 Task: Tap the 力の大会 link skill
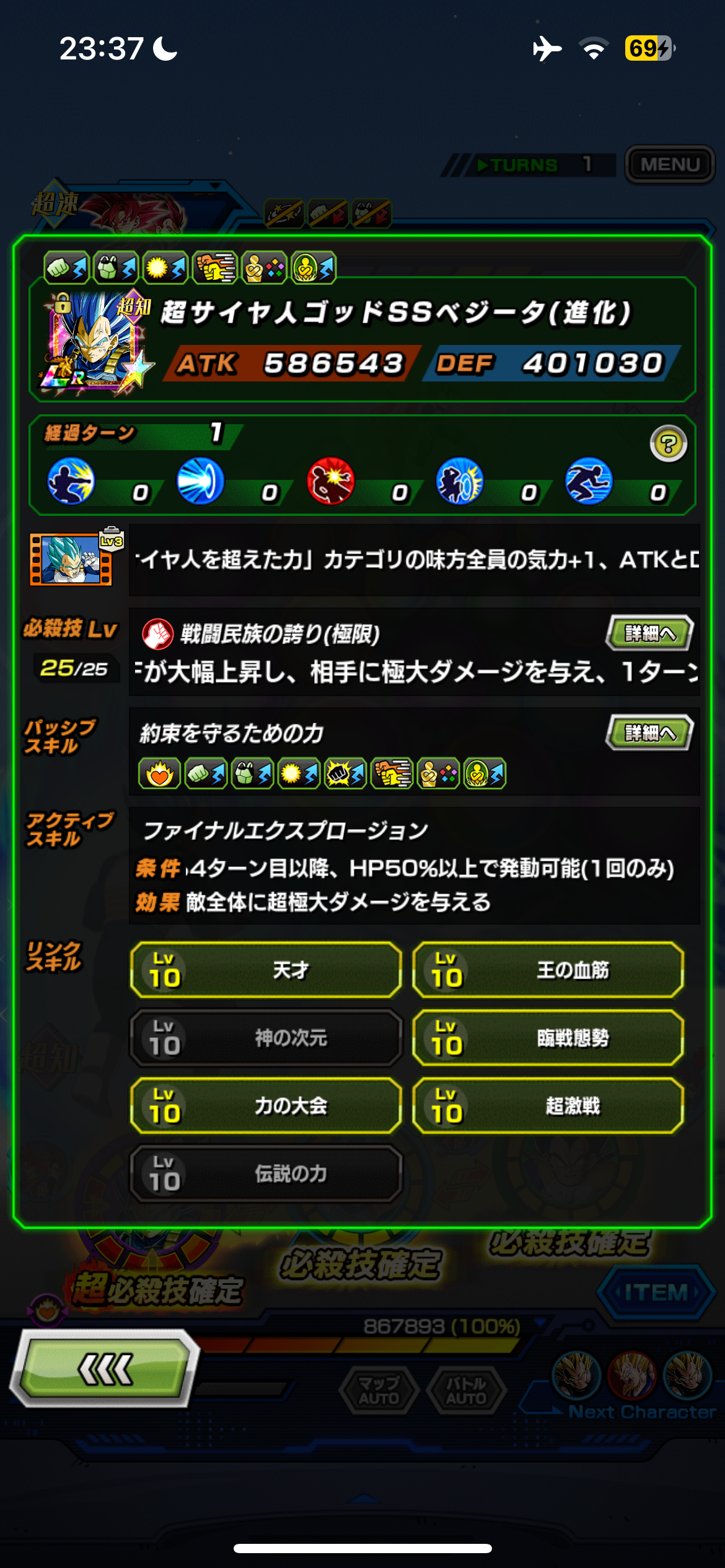(x=266, y=1105)
